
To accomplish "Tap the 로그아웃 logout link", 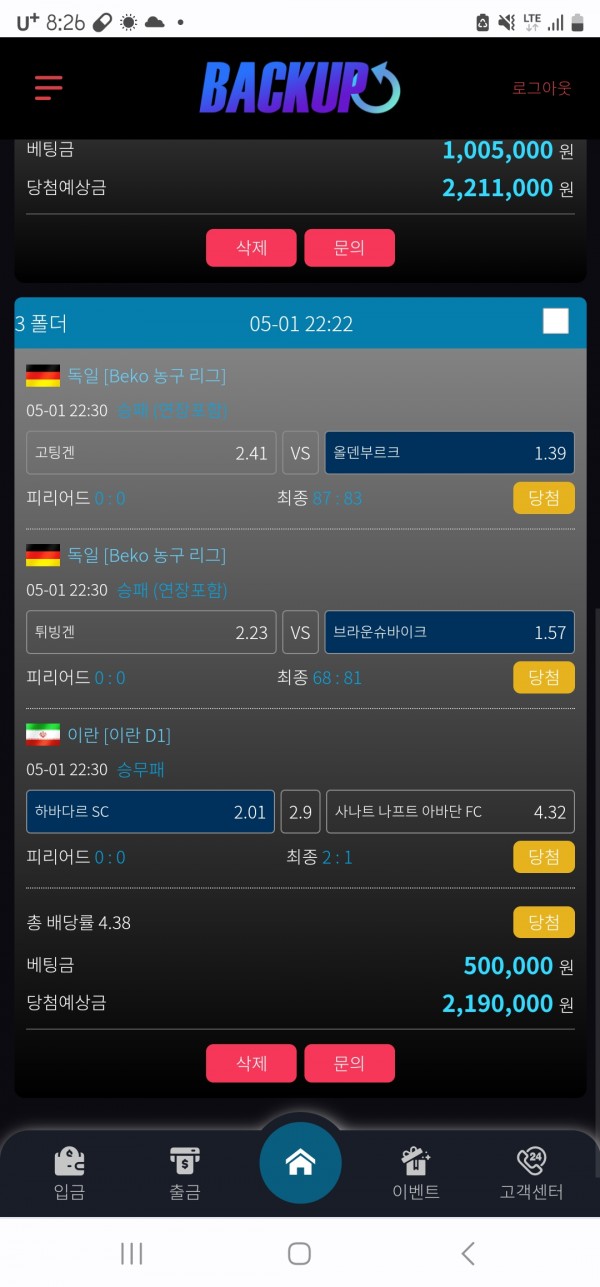I will [541, 88].
